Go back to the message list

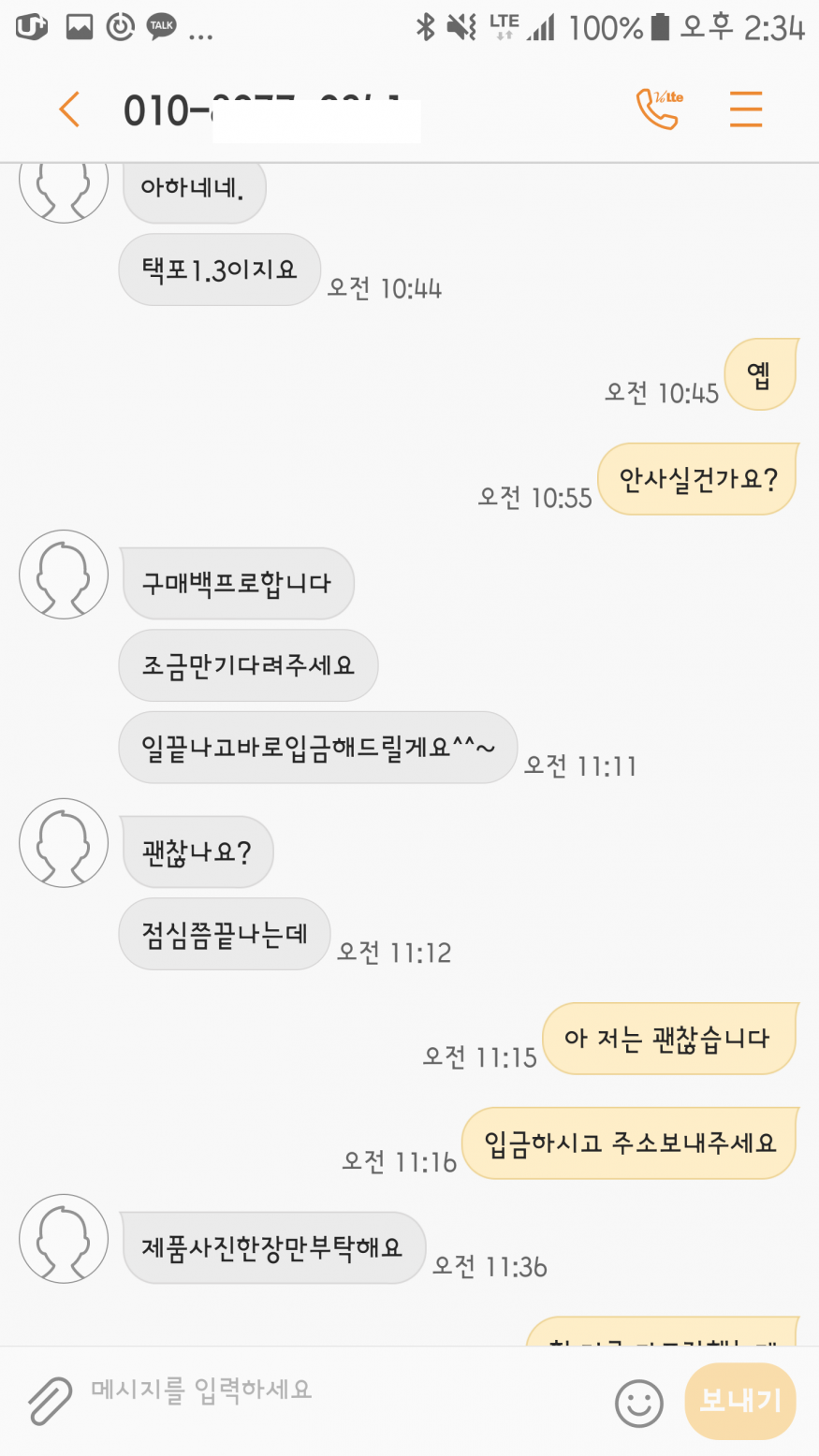(69, 110)
